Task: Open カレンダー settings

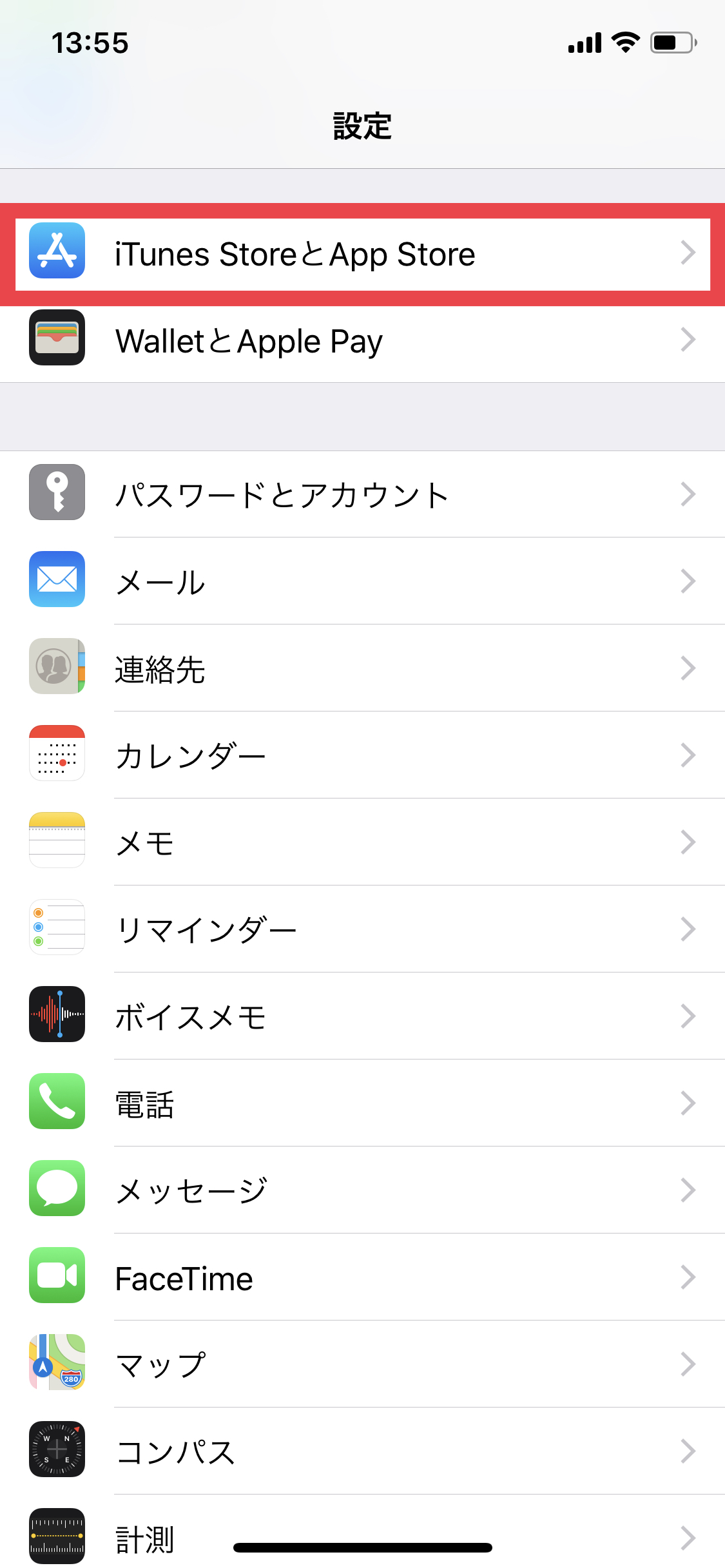Action: (x=362, y=755)
